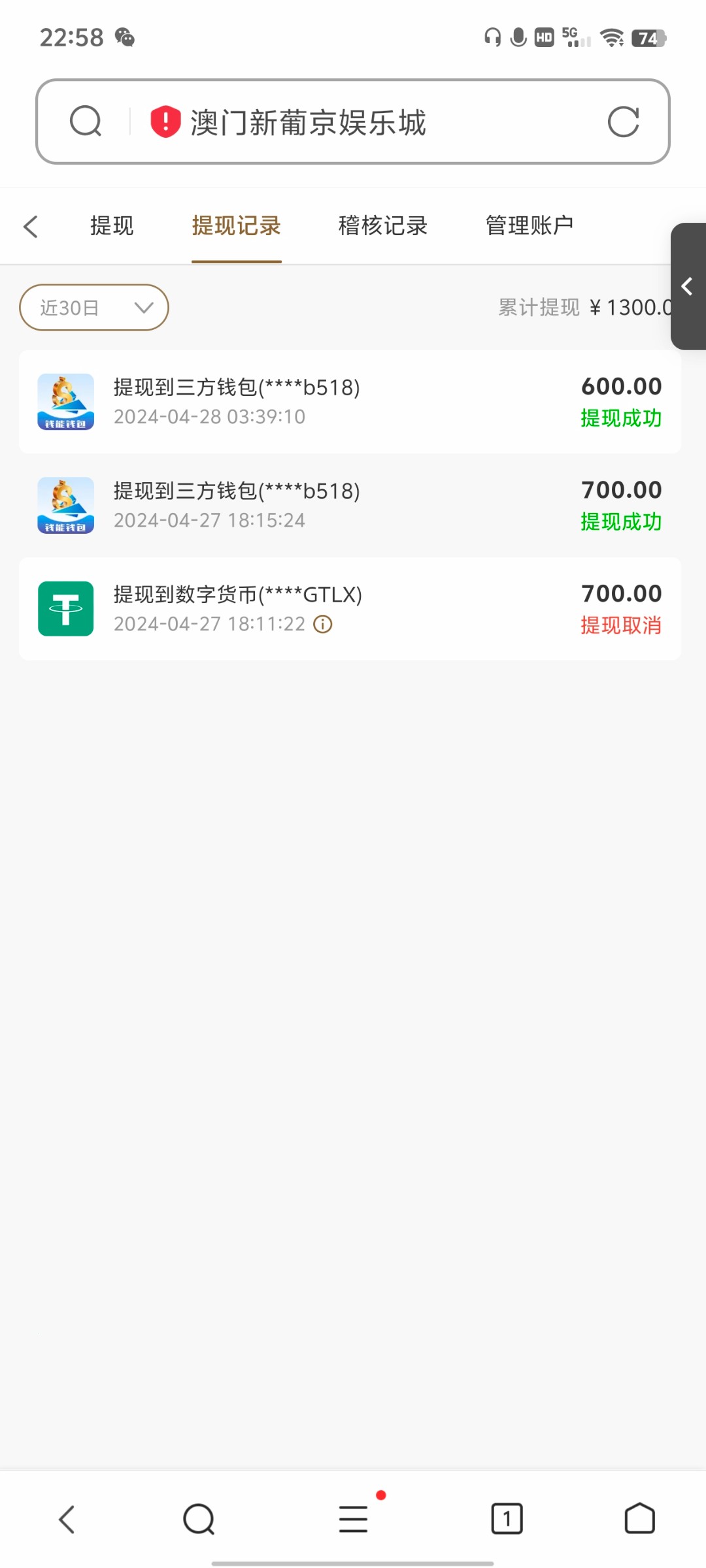Screen dimensions: 706x1568
Task: Open the 600.00 withdrawal record from 2024-04-28
Action: [x=350, y=402]
